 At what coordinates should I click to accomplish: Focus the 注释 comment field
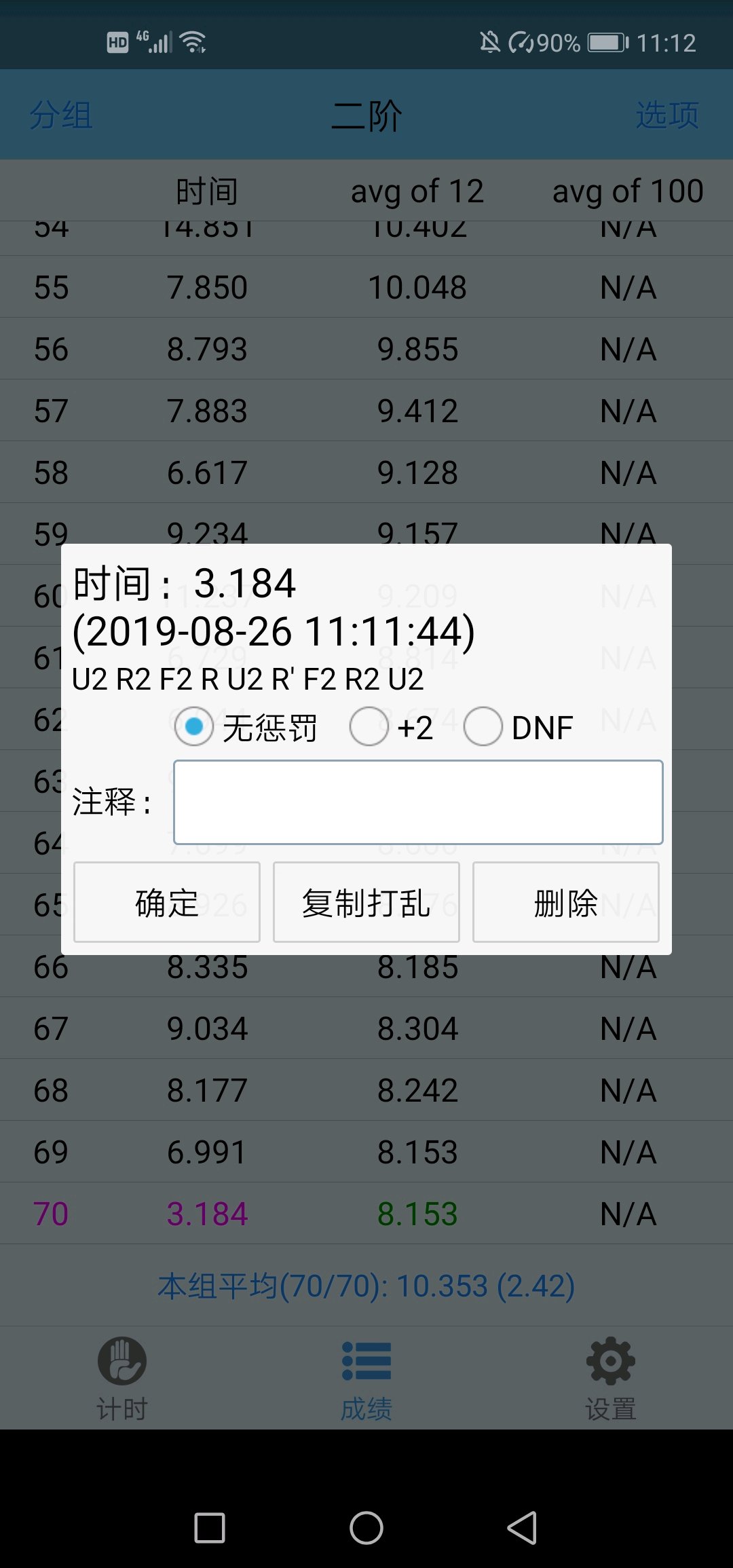click(418, 802)
